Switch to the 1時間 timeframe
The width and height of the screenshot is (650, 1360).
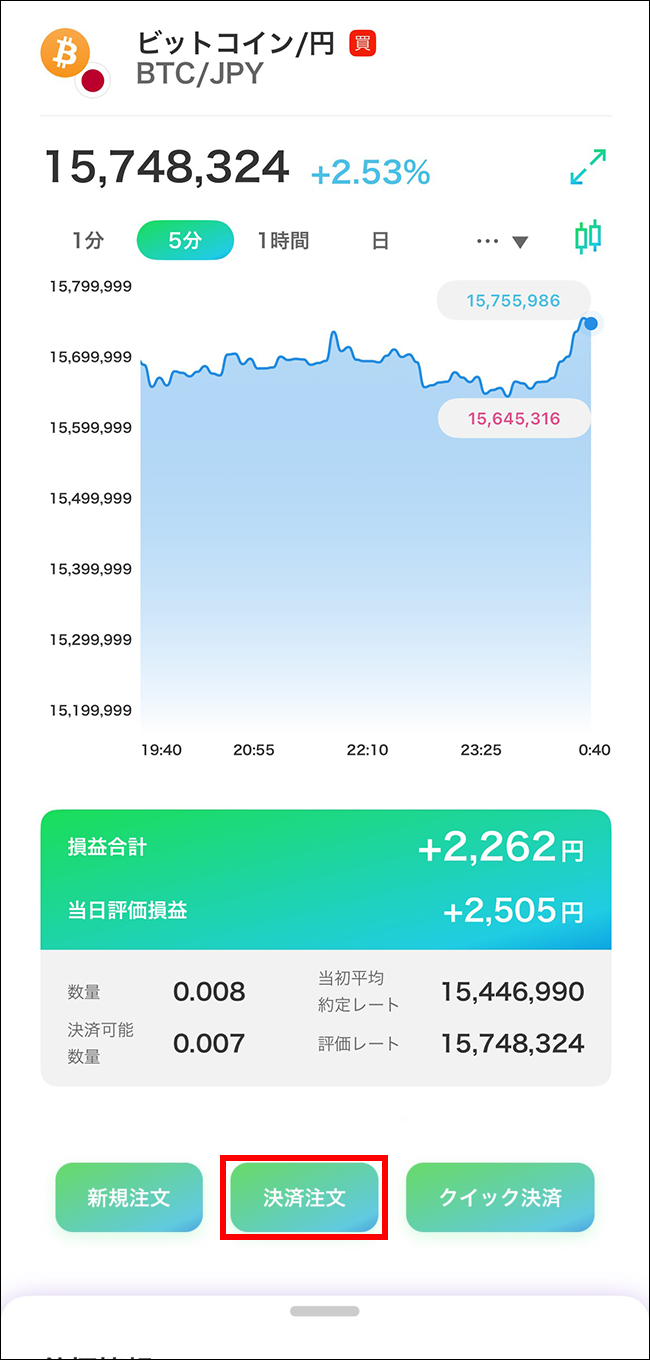pyautogui.click(x=283, y=241)
